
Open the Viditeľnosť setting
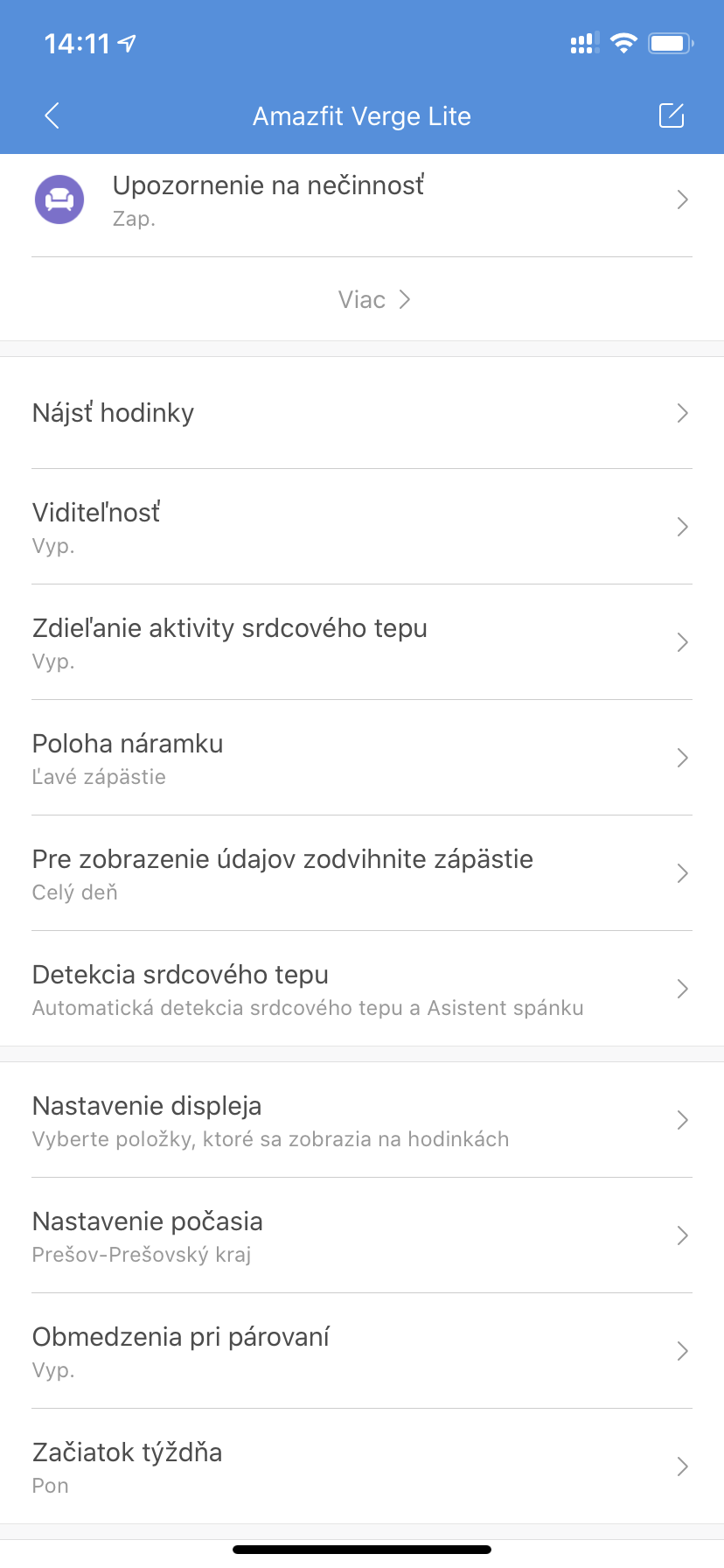362,527
